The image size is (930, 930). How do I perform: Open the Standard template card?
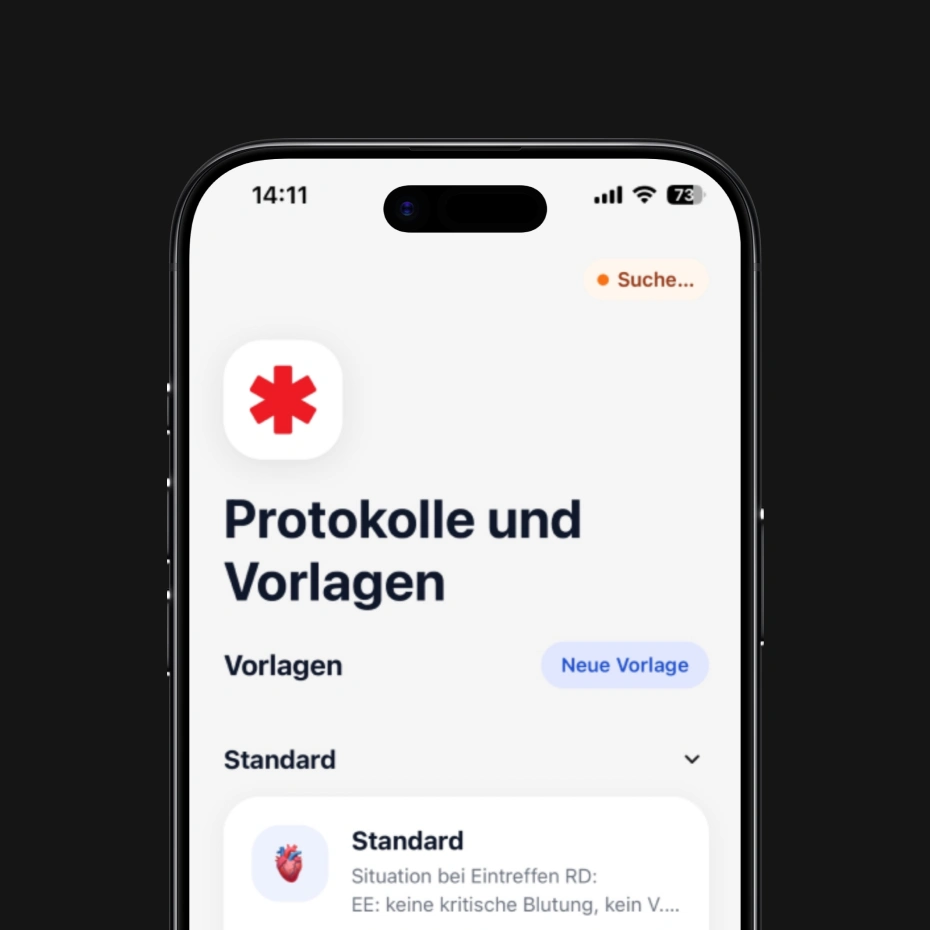coord(466,864)
